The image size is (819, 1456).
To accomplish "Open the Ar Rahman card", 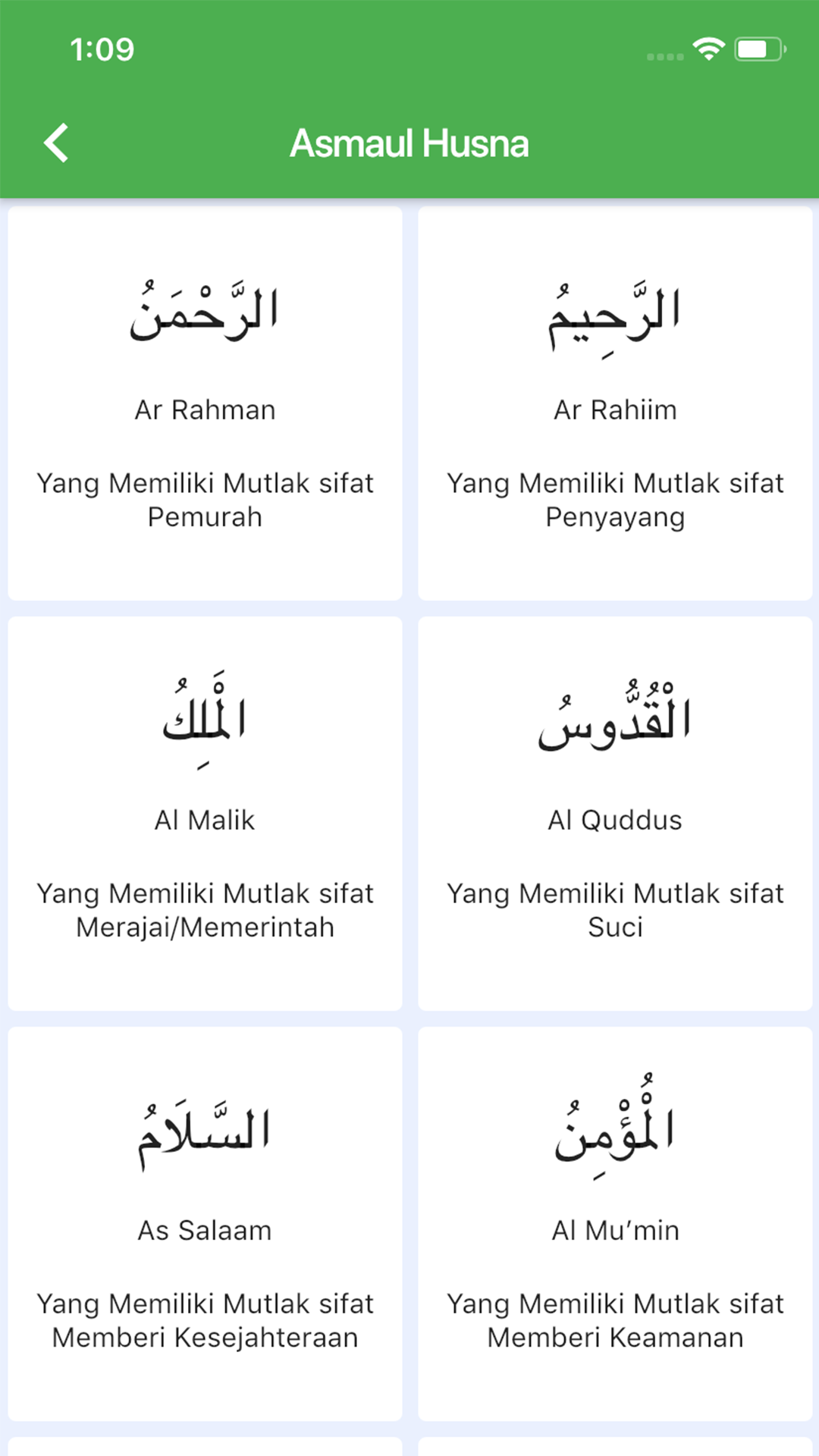I will 205,403.
